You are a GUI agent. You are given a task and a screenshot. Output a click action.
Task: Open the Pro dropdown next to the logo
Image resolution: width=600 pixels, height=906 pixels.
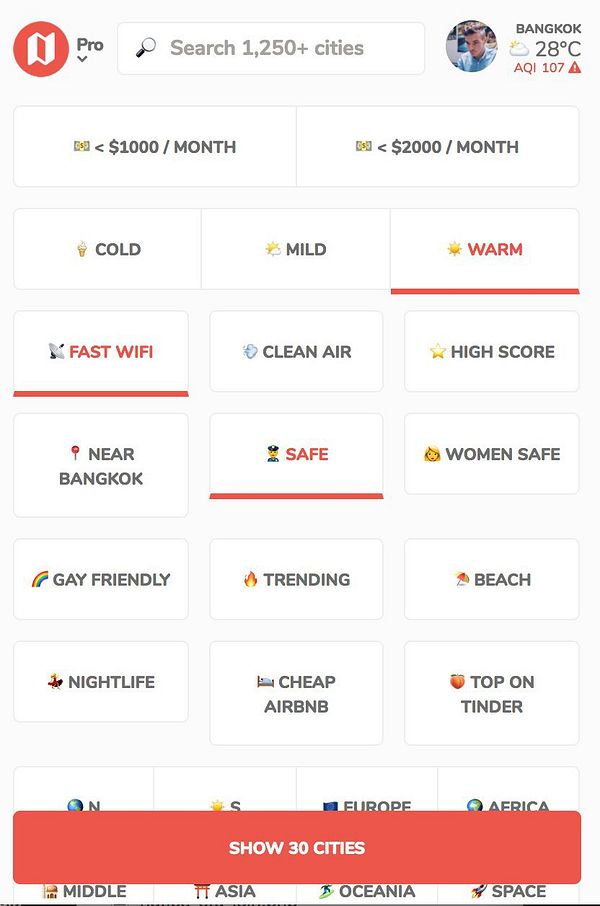pos(89,49)
